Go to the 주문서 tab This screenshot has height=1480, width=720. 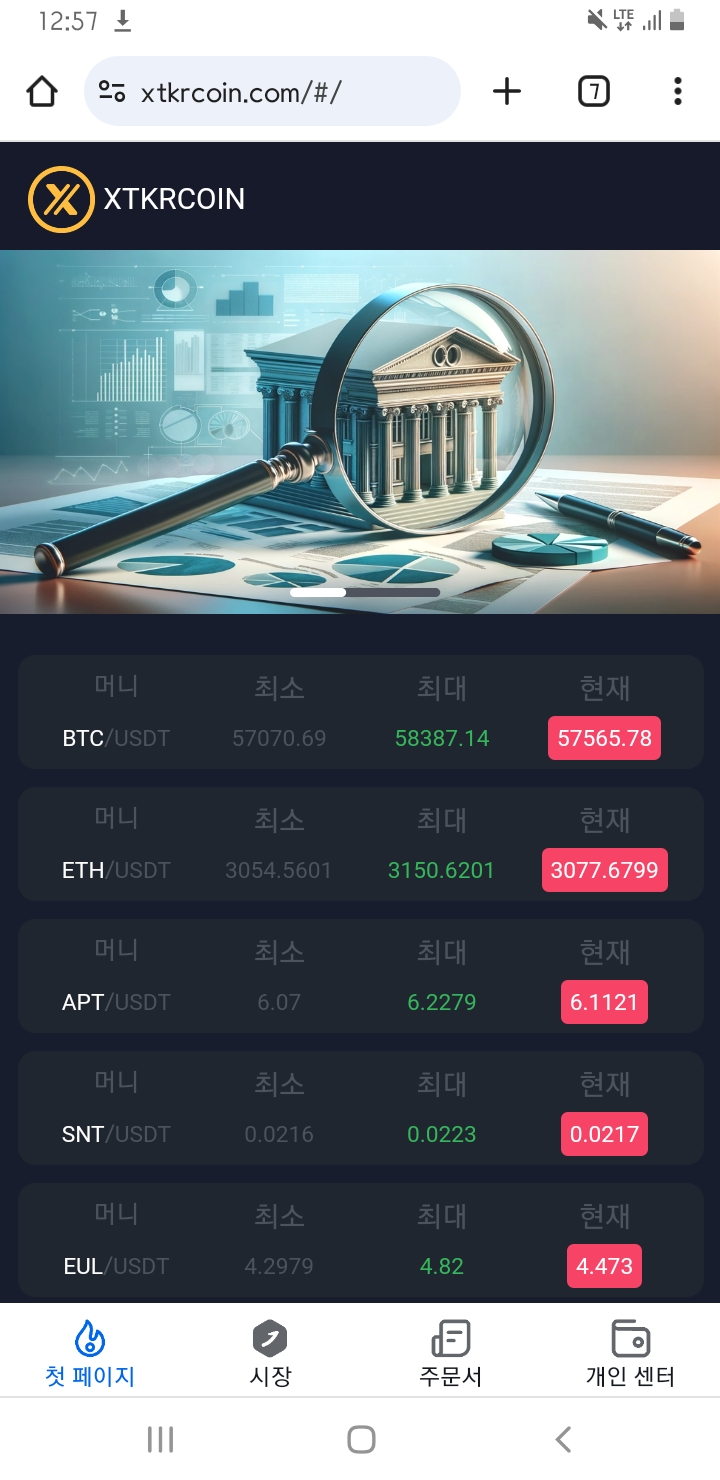tap(450, 1354)
